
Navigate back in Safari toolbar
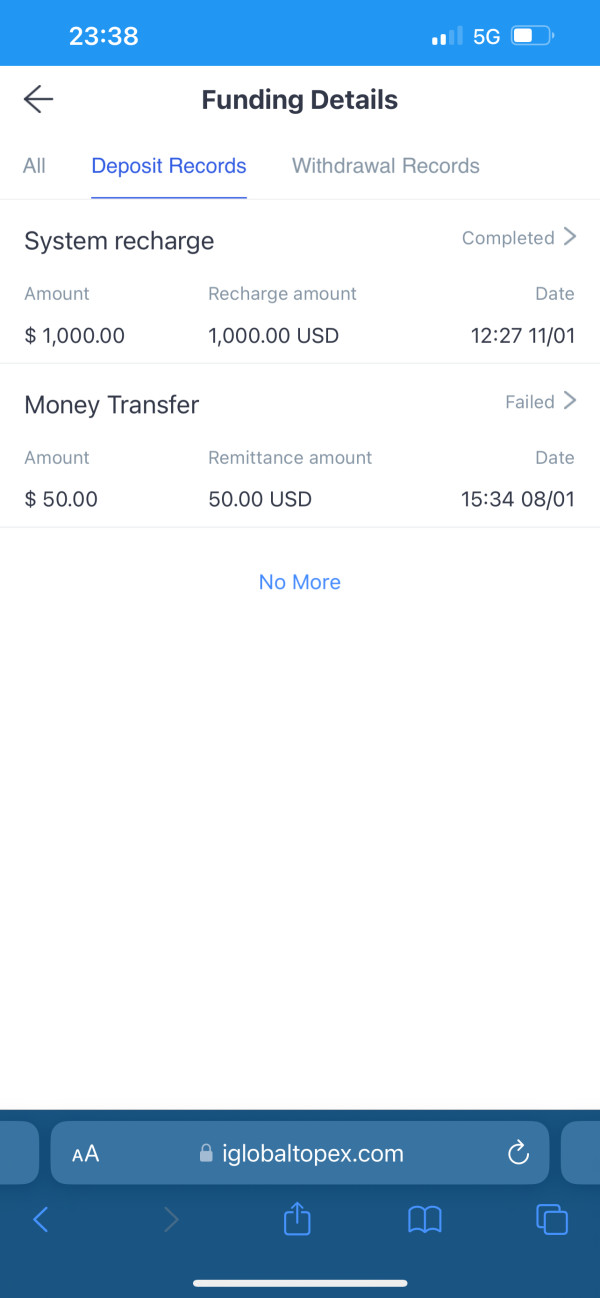click(41, 1219)
